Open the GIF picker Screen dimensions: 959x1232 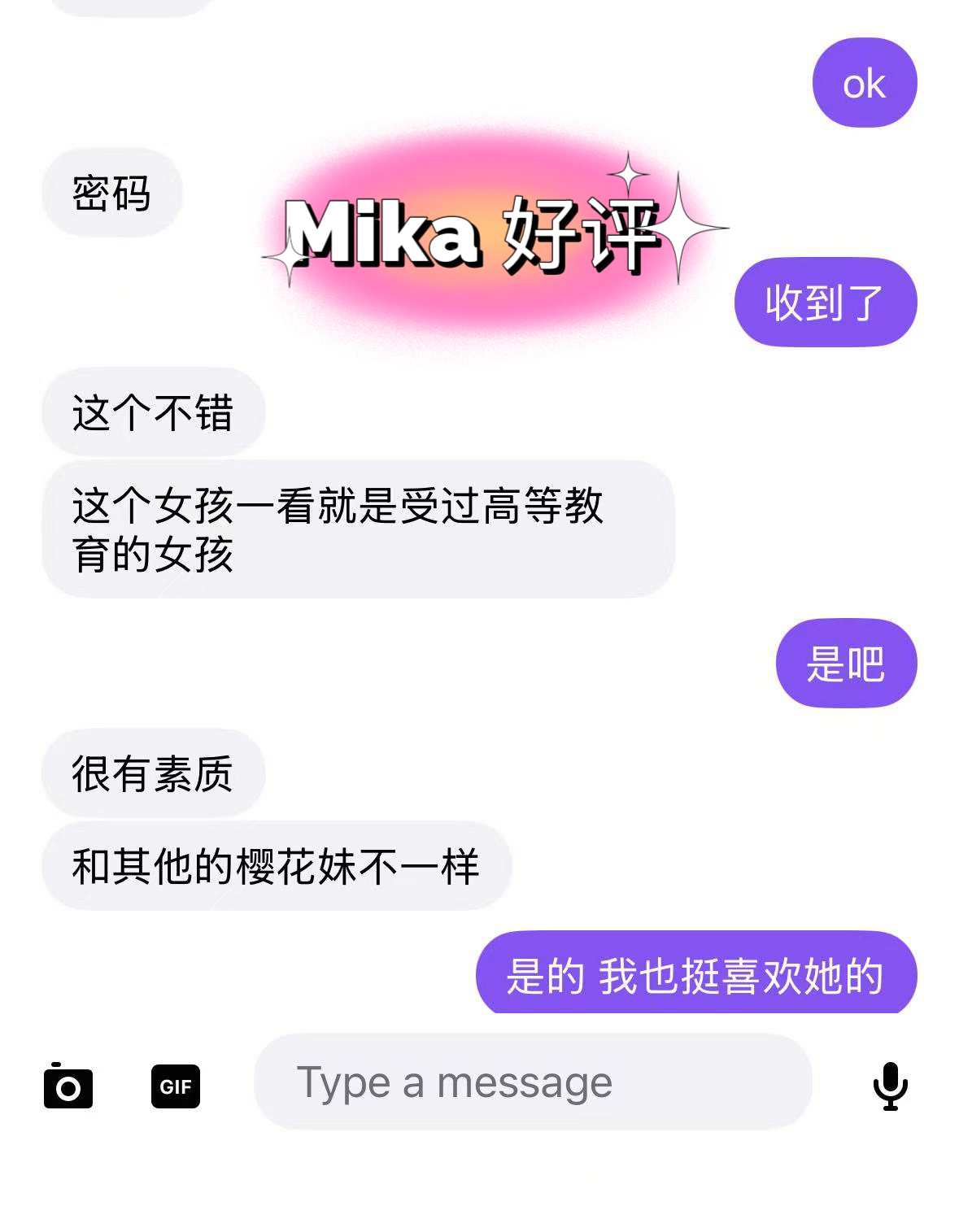[x=176, y=1086]
